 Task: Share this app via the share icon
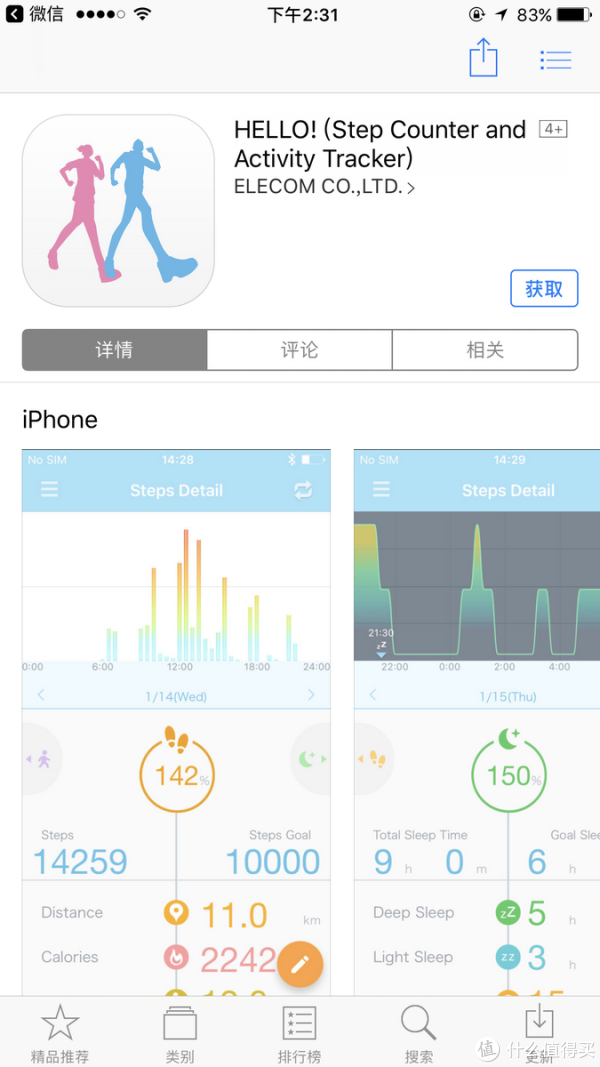click(484, 59)
